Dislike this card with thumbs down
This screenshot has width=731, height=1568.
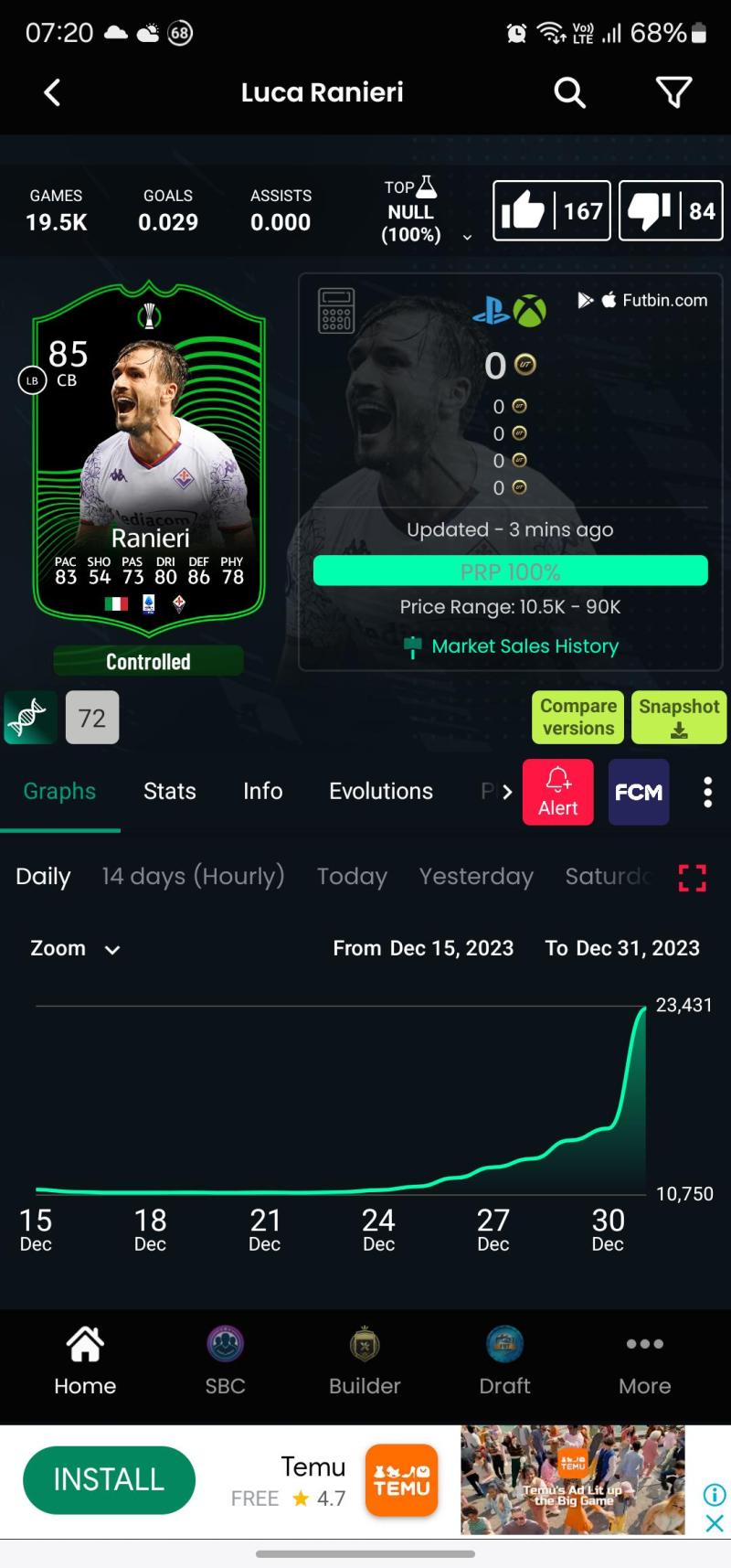coord(671,211)
